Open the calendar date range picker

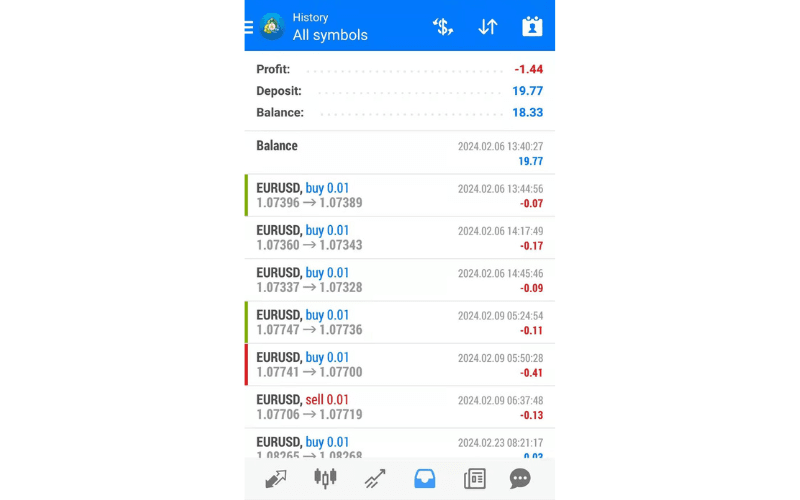(x=532, y=27)
